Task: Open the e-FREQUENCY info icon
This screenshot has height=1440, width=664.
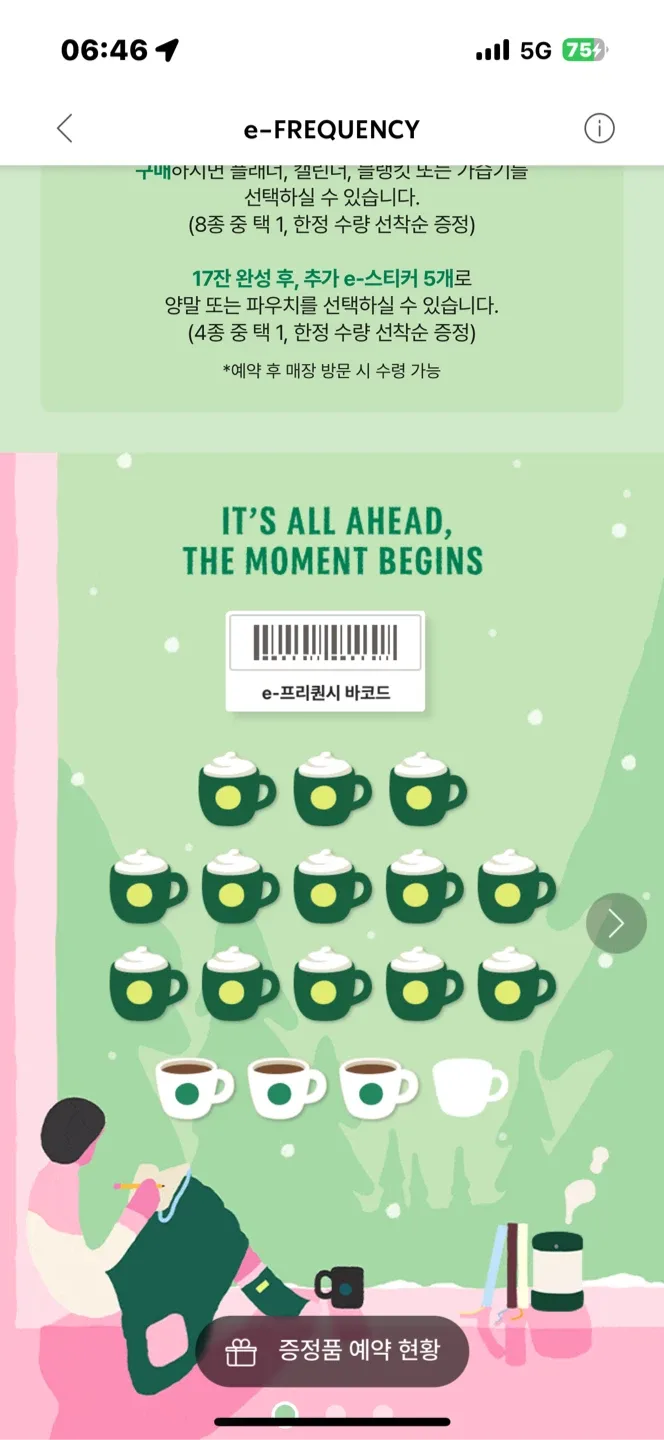Action: [x=599, y=129]
